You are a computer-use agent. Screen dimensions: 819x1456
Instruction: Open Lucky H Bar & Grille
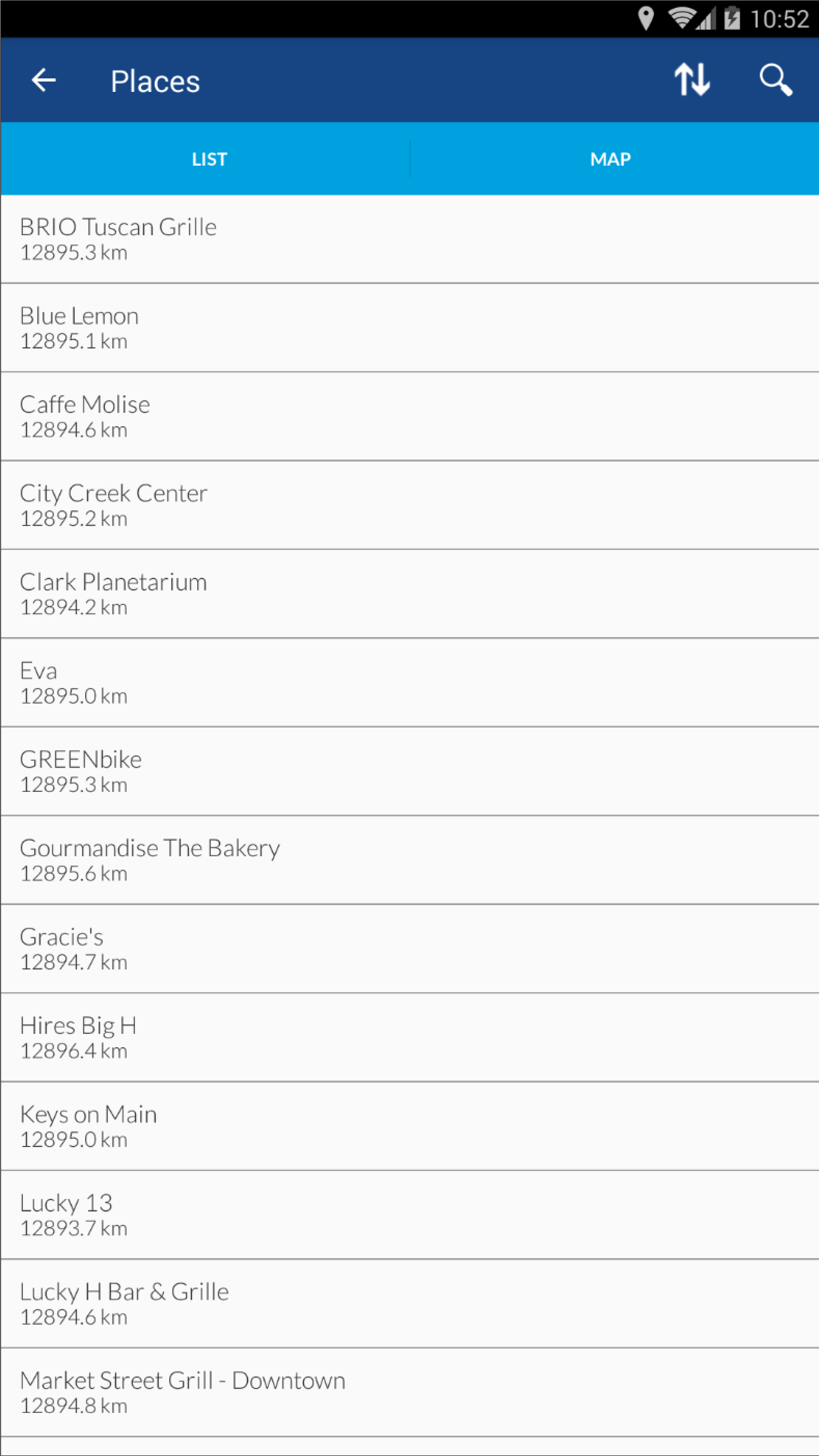[410, 1304]
